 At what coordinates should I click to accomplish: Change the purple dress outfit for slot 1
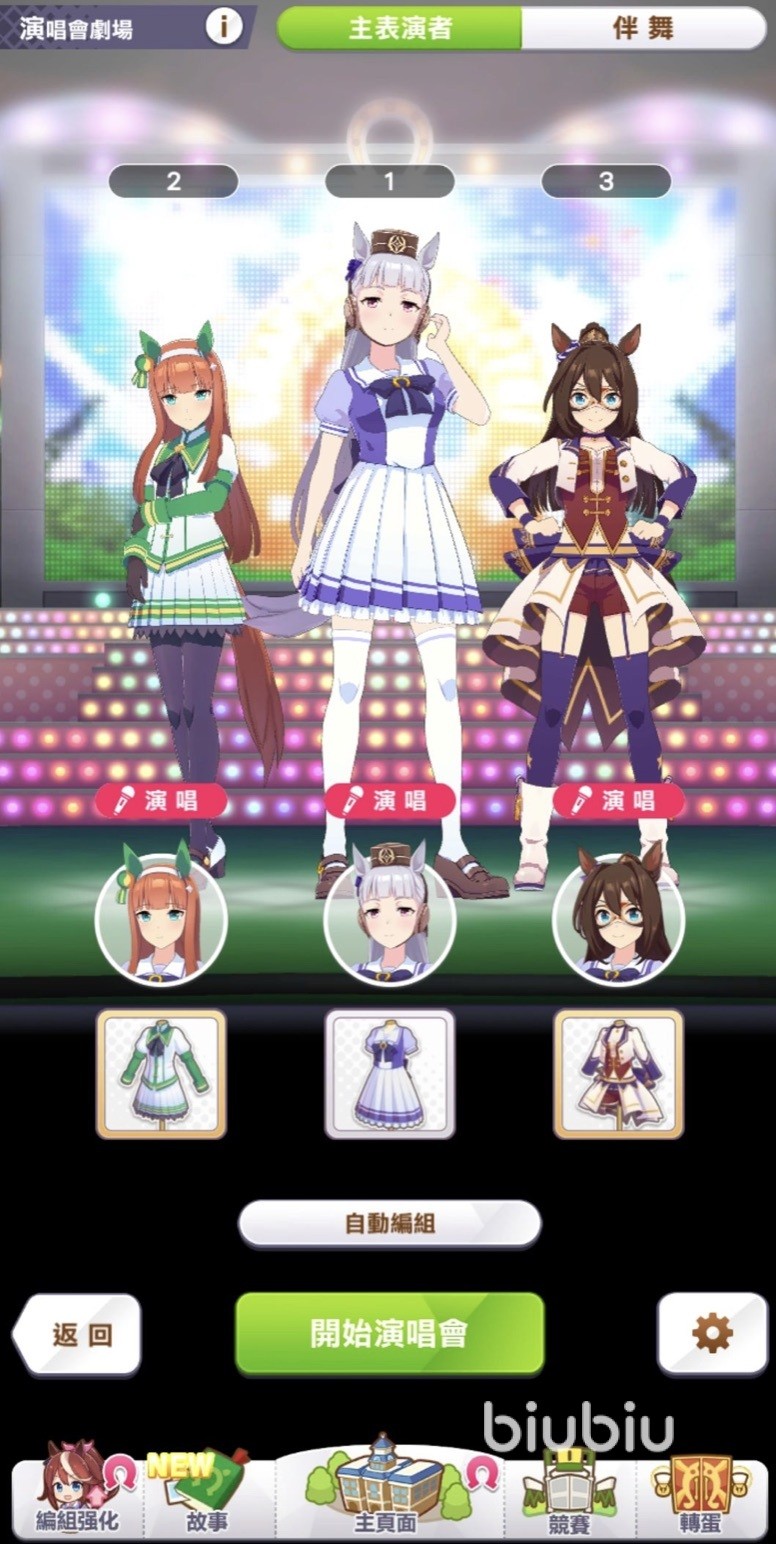pyautogui.click(x=389, y=1074)
